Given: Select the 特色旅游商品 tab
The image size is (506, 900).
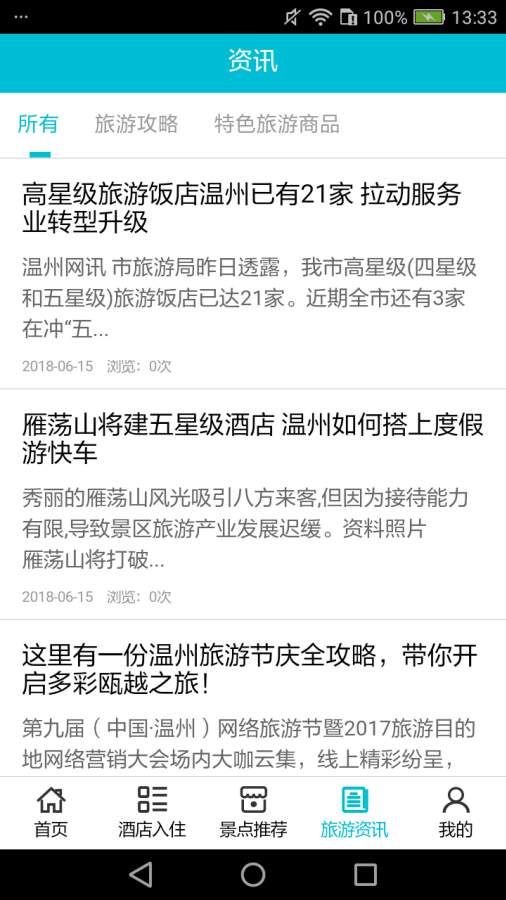Looking at the screenshot, I should coord(277,124).
